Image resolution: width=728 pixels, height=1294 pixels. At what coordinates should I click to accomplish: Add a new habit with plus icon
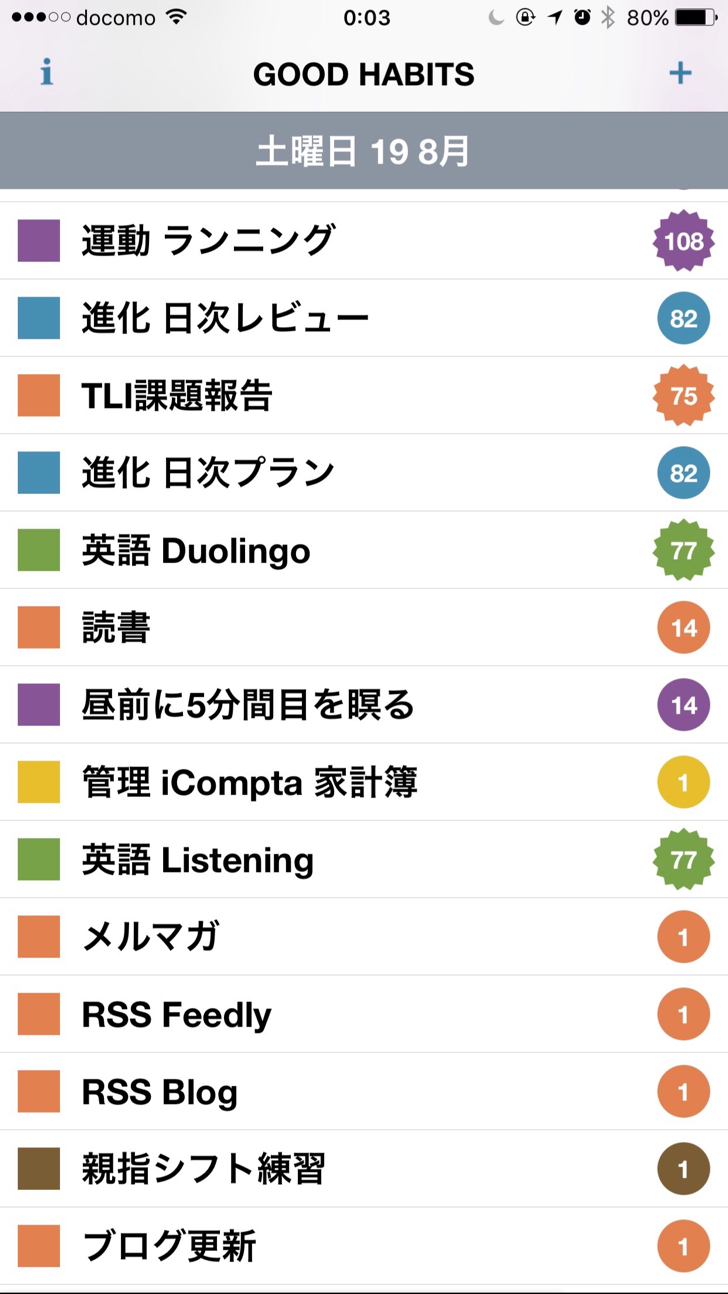pyautogui.click(x=680, y=73)
